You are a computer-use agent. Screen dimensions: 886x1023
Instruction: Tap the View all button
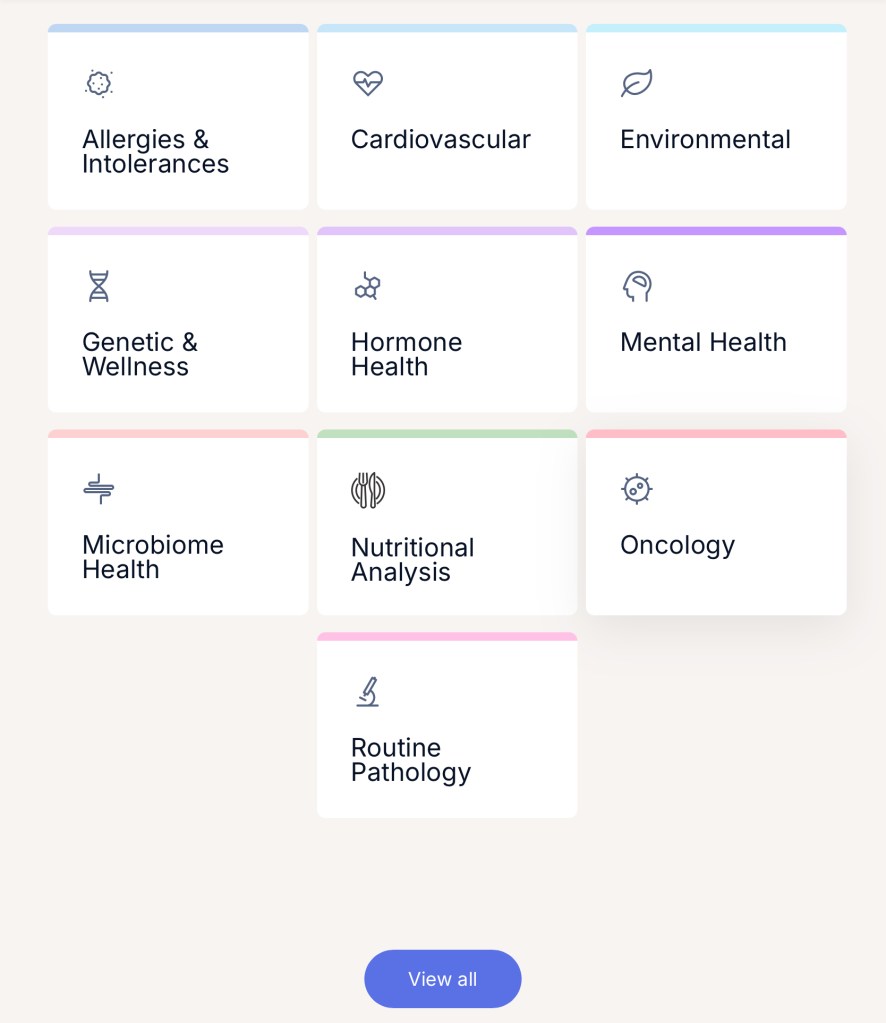tap(442, 979)
